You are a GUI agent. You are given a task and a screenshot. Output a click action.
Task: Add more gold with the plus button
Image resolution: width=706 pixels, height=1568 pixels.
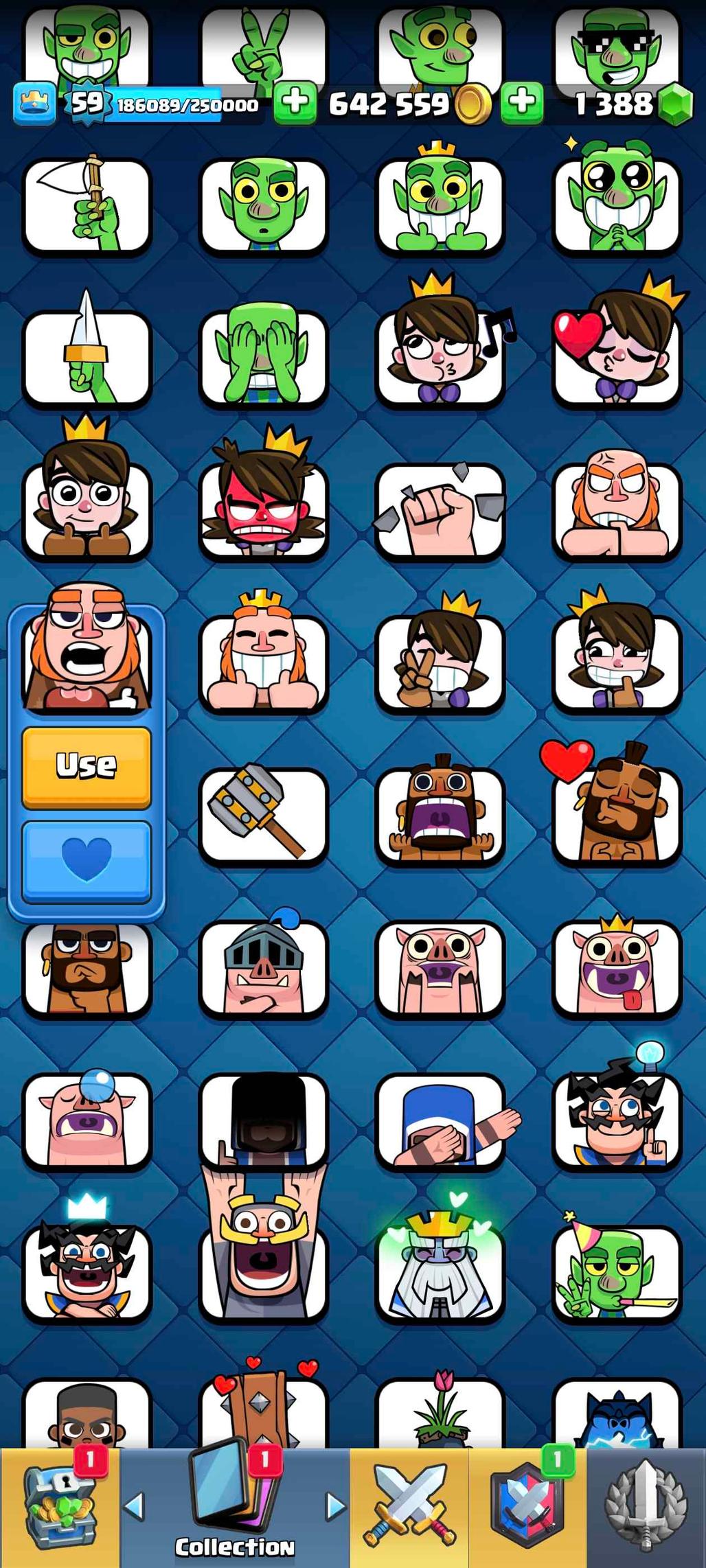point(295,103)
